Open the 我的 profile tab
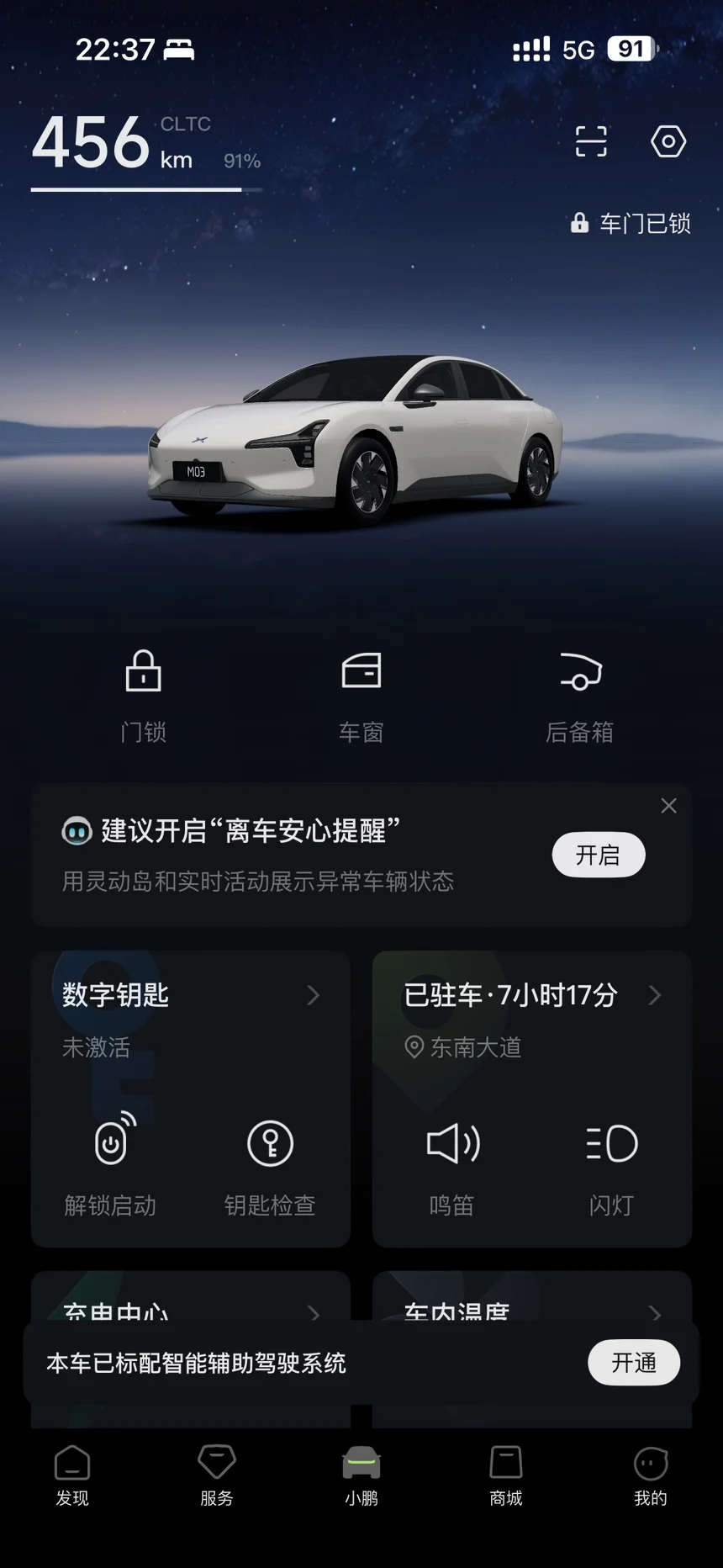The height and width of the screenshot is (1568, 723). (x=651, y=1475)
